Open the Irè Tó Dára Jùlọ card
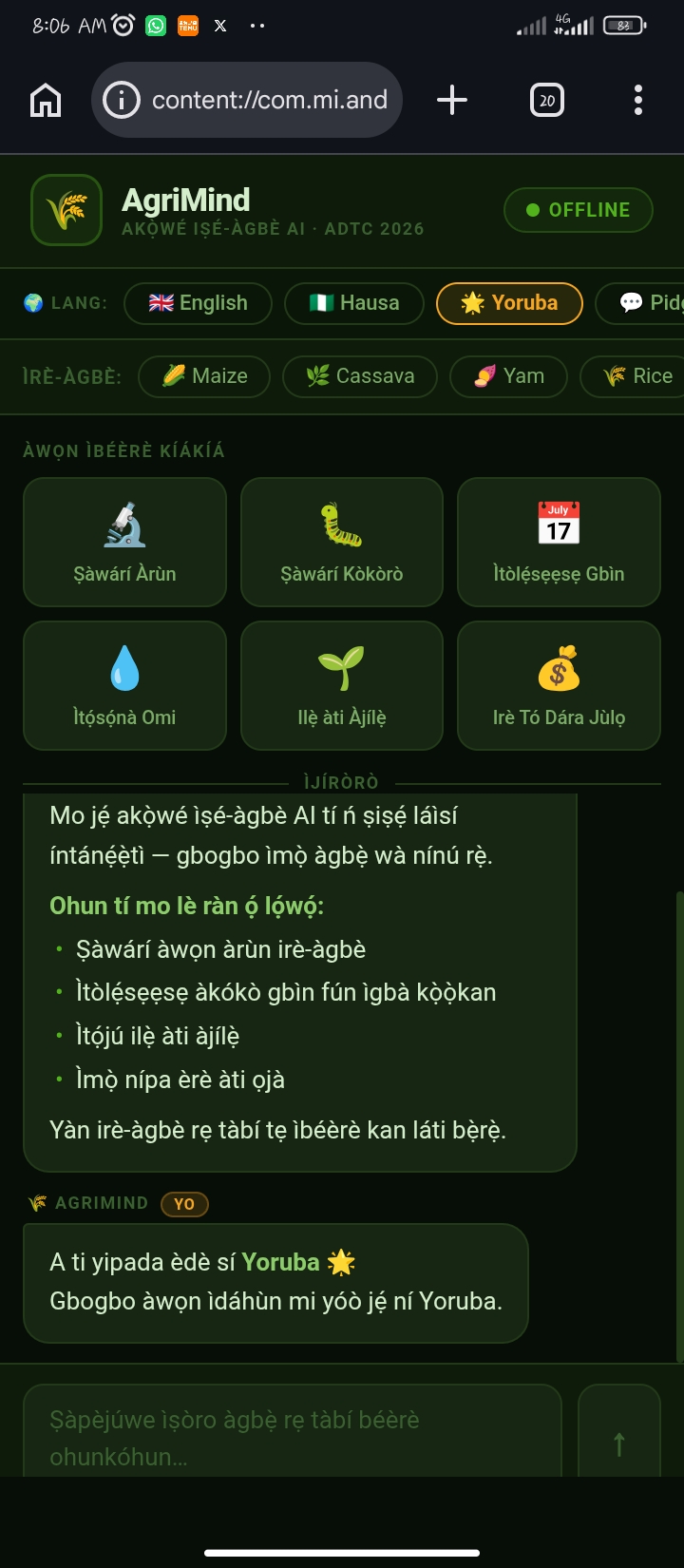Viewport: 684px width, 1568px height. 559,685
